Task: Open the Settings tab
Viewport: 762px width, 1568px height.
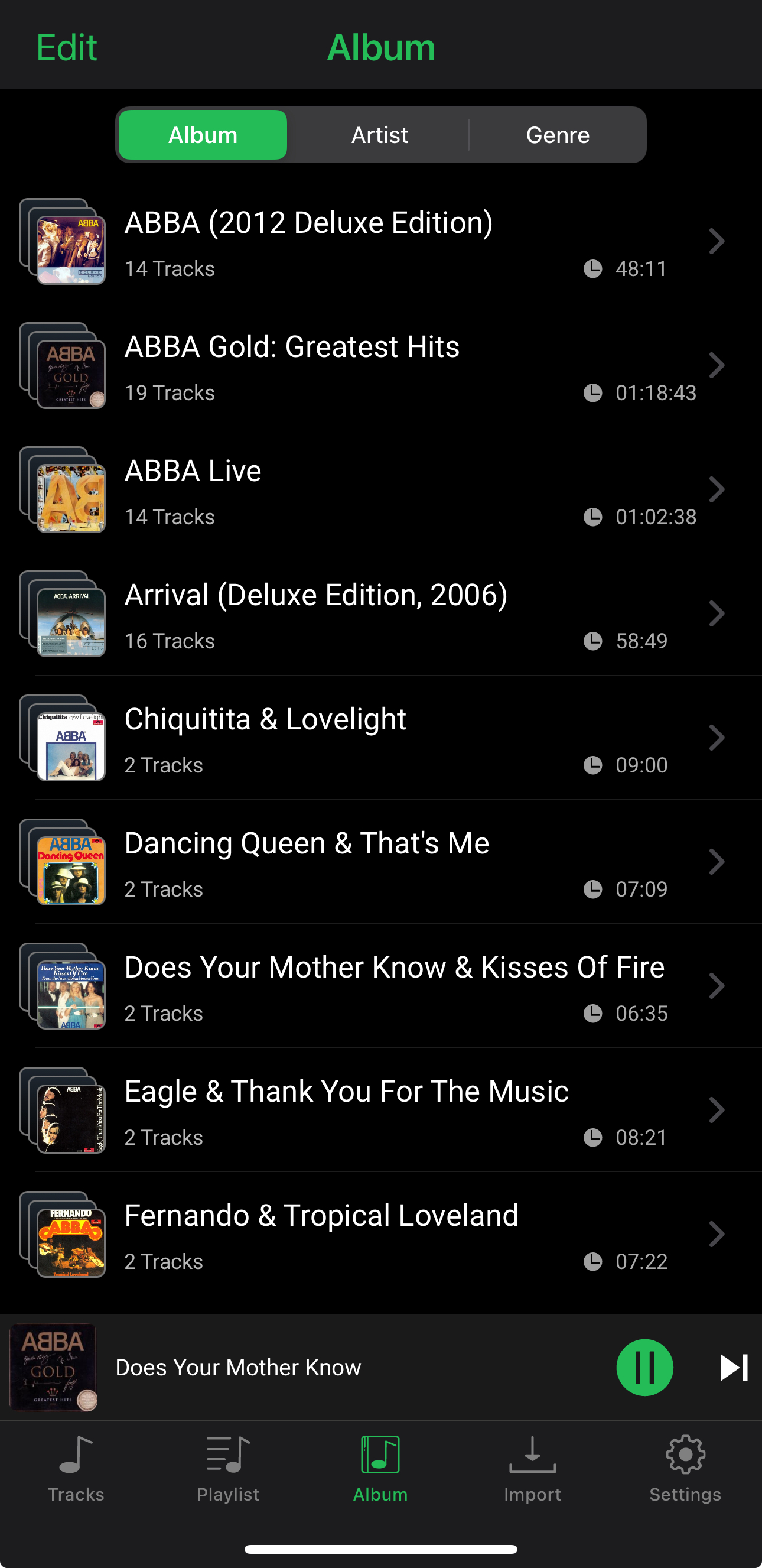Action: (x=685, y=1468)
